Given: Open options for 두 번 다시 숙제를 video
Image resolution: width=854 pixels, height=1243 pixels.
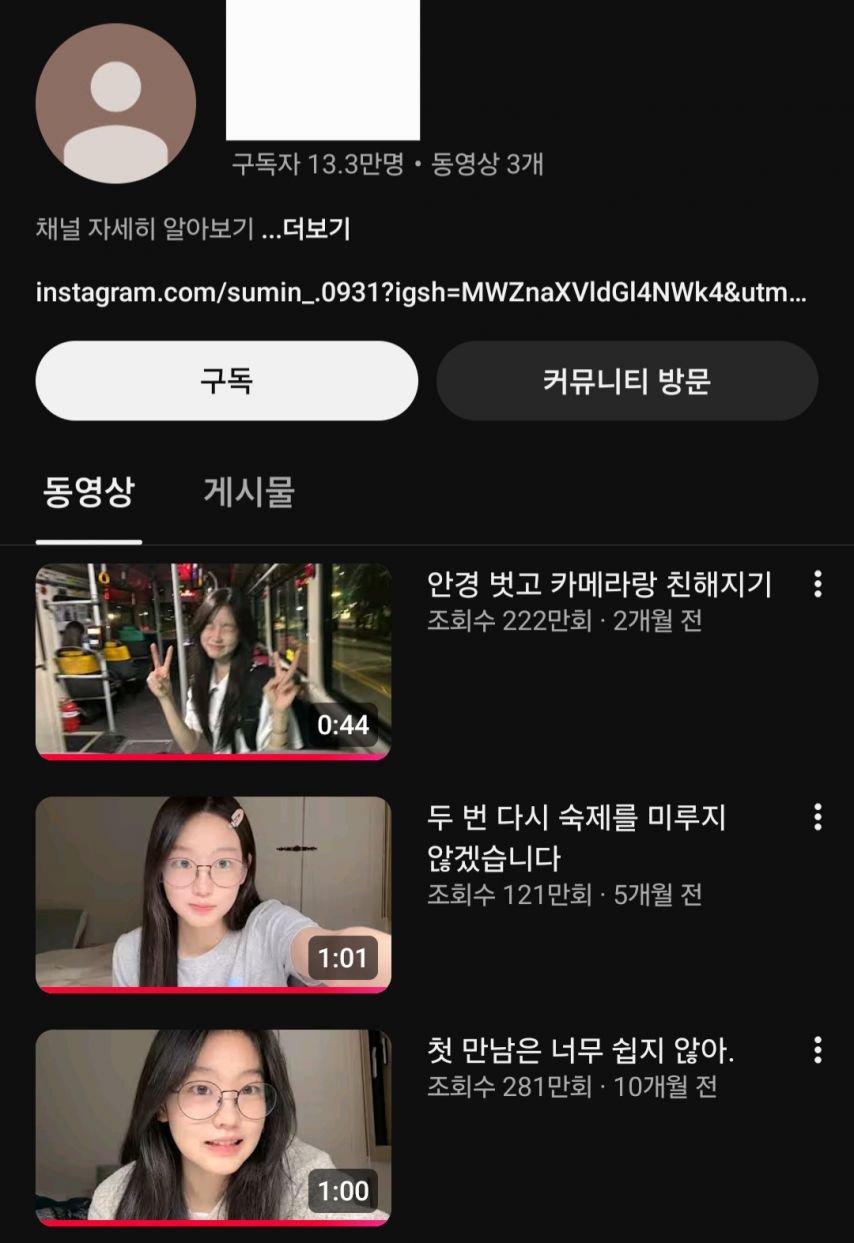Looking at the screenshot, I should (818, 817).
